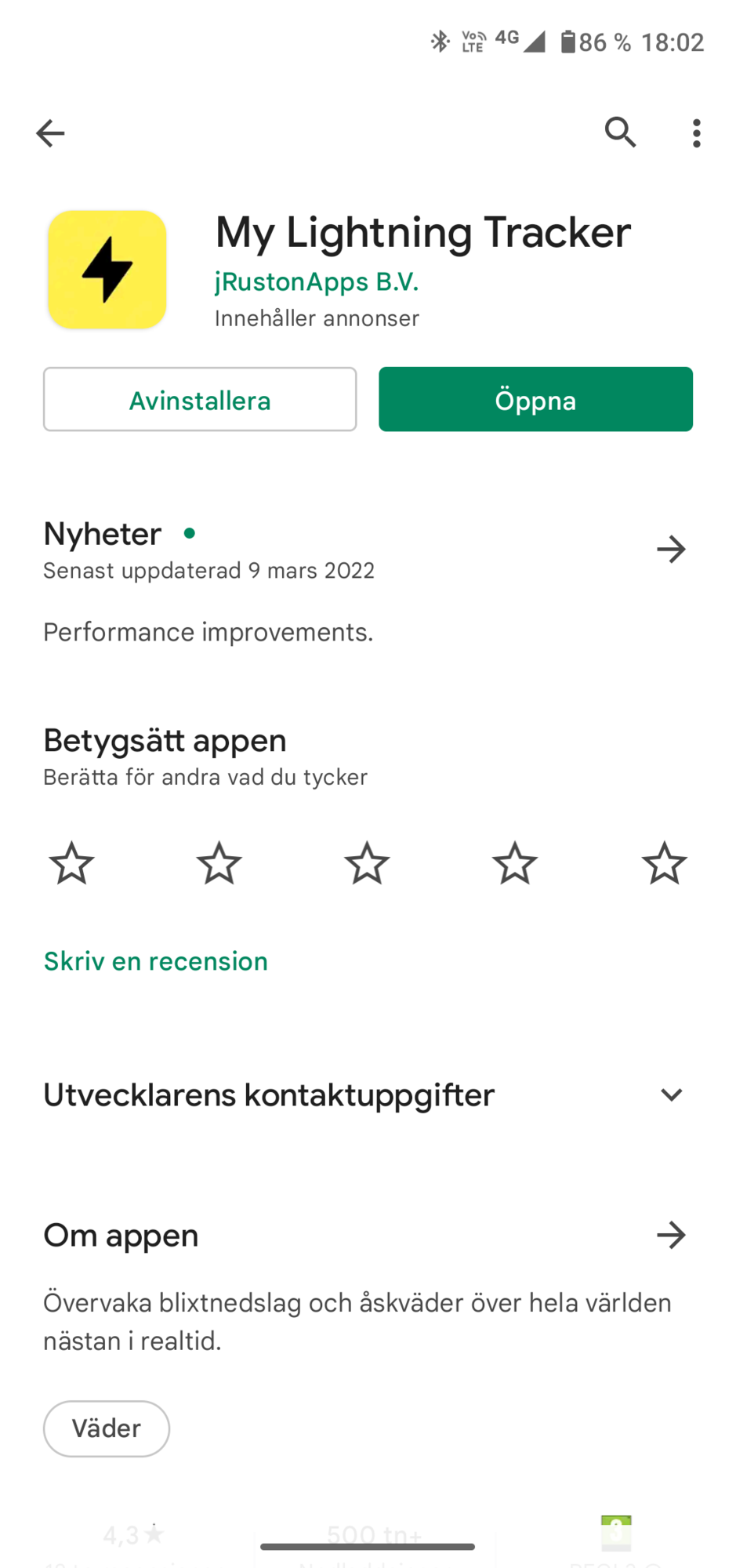This screenshot has width=736, height=1568.
Task: Open the search magnifier icon
Action: point(620,132)
